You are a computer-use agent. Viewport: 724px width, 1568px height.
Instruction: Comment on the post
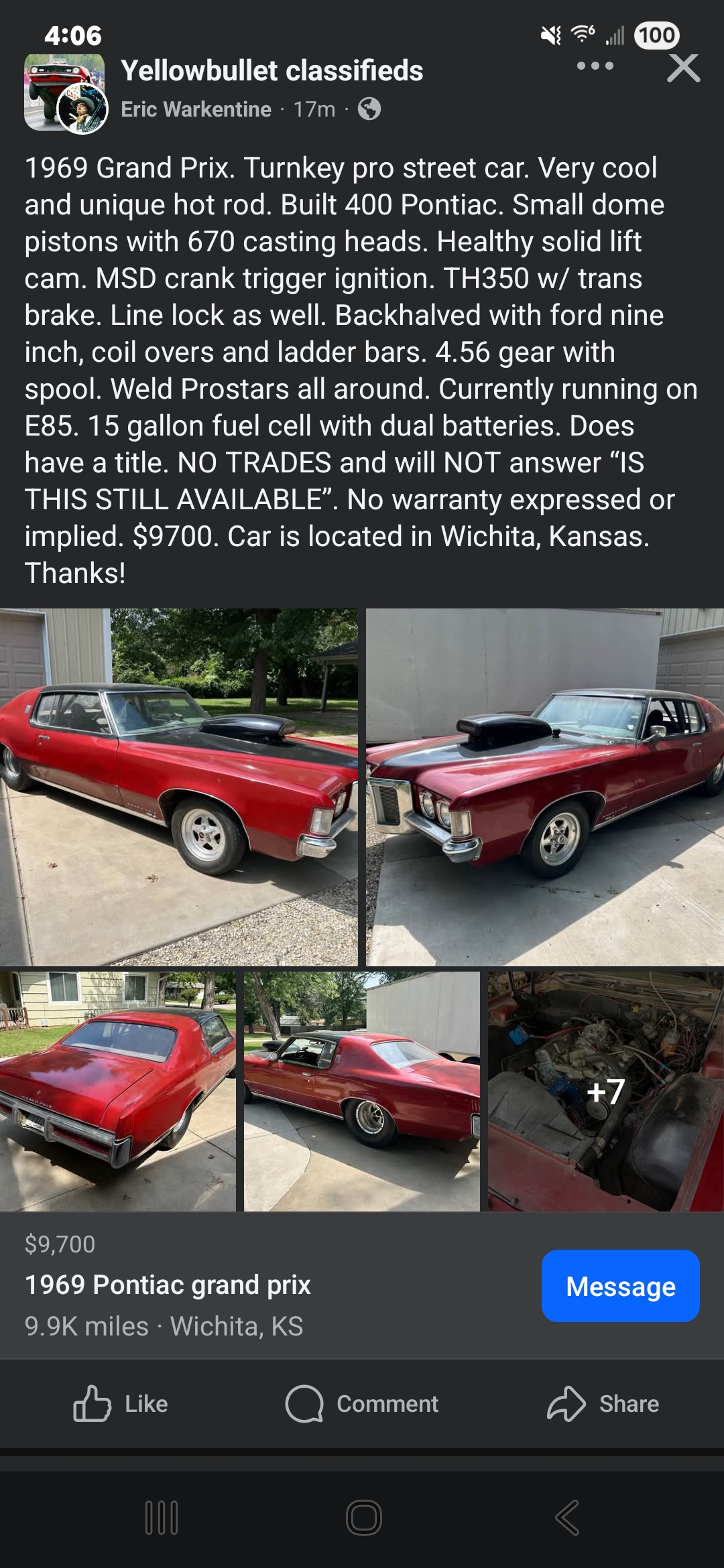coord(362,1403)
